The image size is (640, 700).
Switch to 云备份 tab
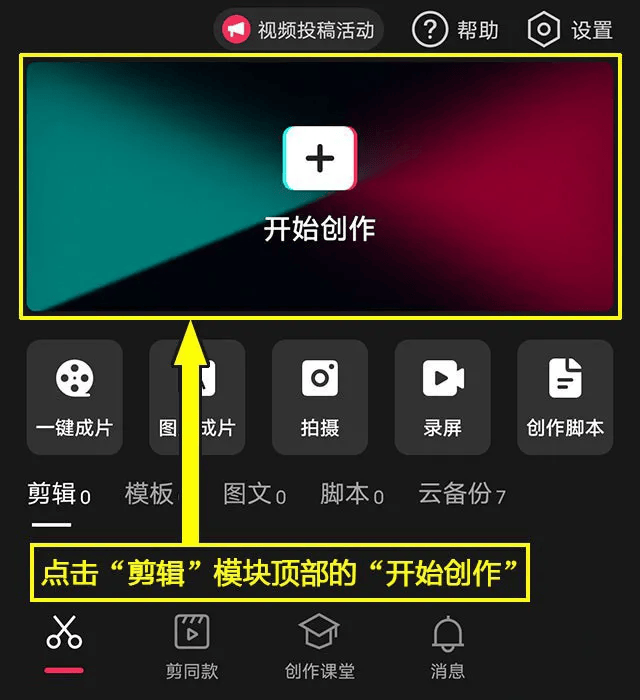pyautogui.click(x=461, y=494)
